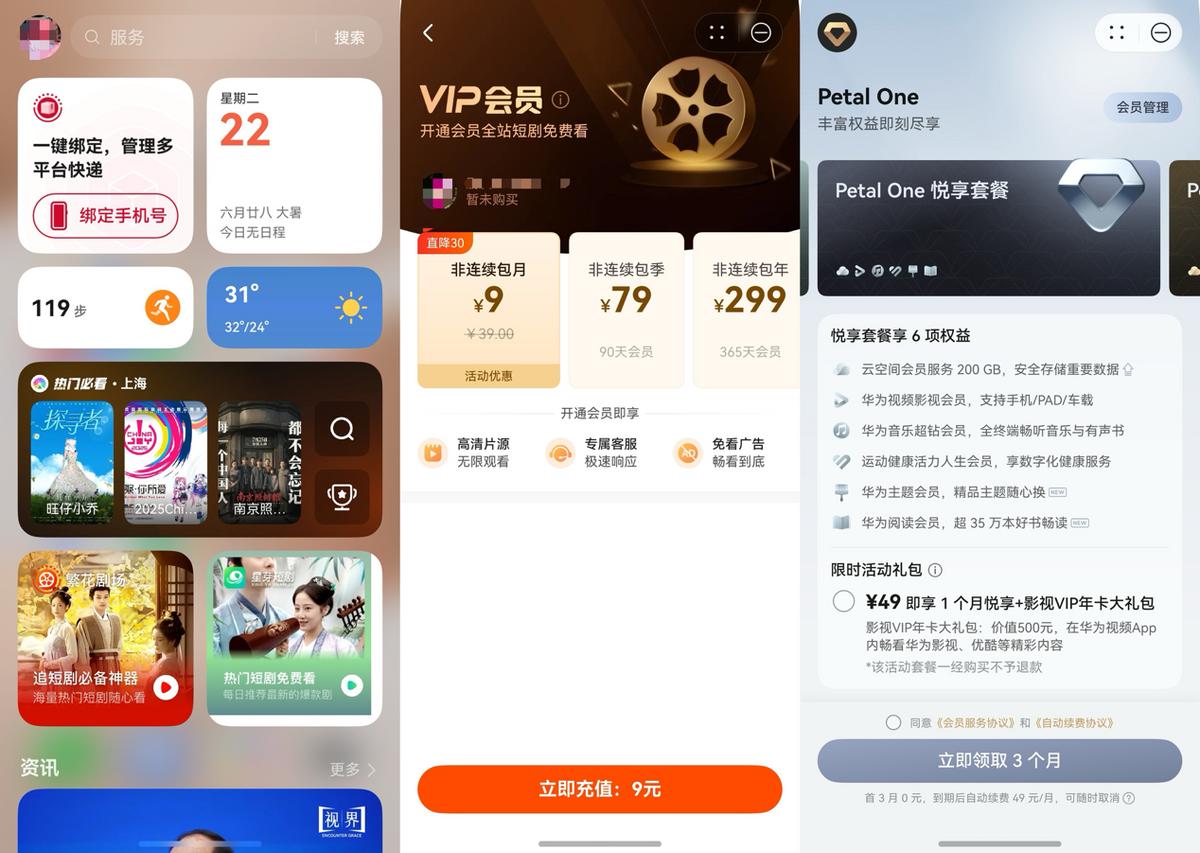Open the 自动续费协议 link
This screenshot has width=1200, height=853.
click(x=1074, y=722)
